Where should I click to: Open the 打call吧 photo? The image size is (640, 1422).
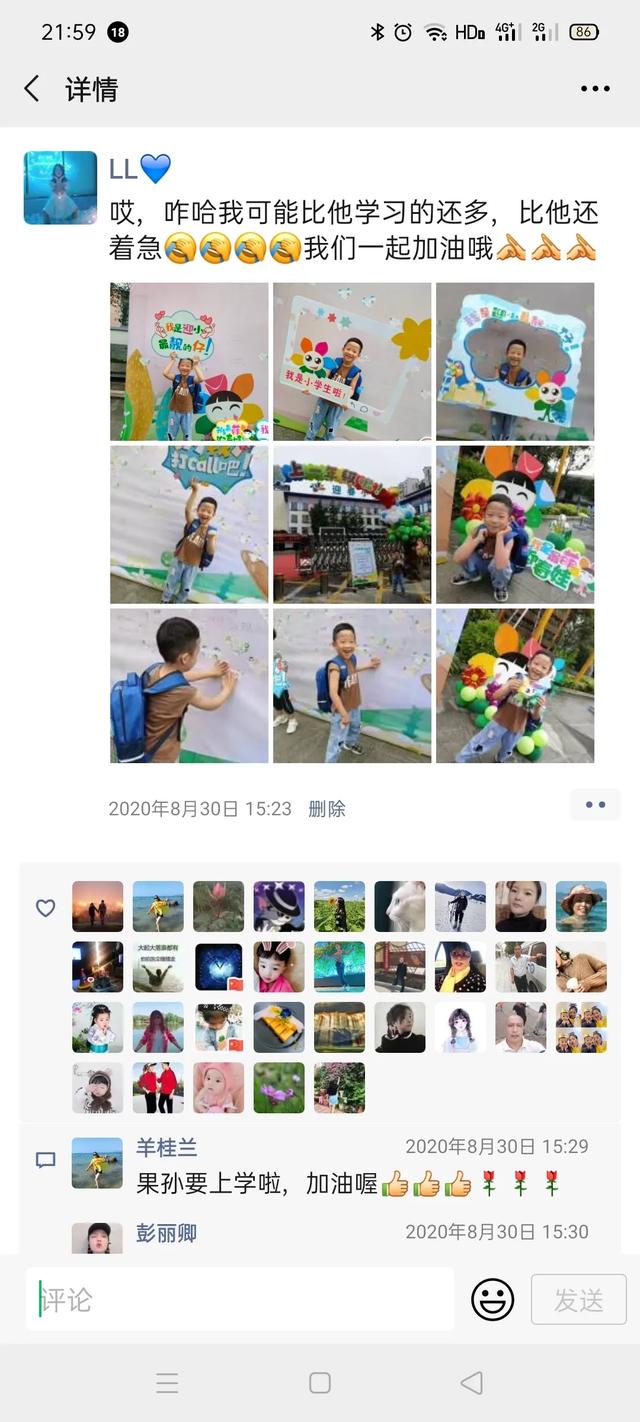point(189,524)
